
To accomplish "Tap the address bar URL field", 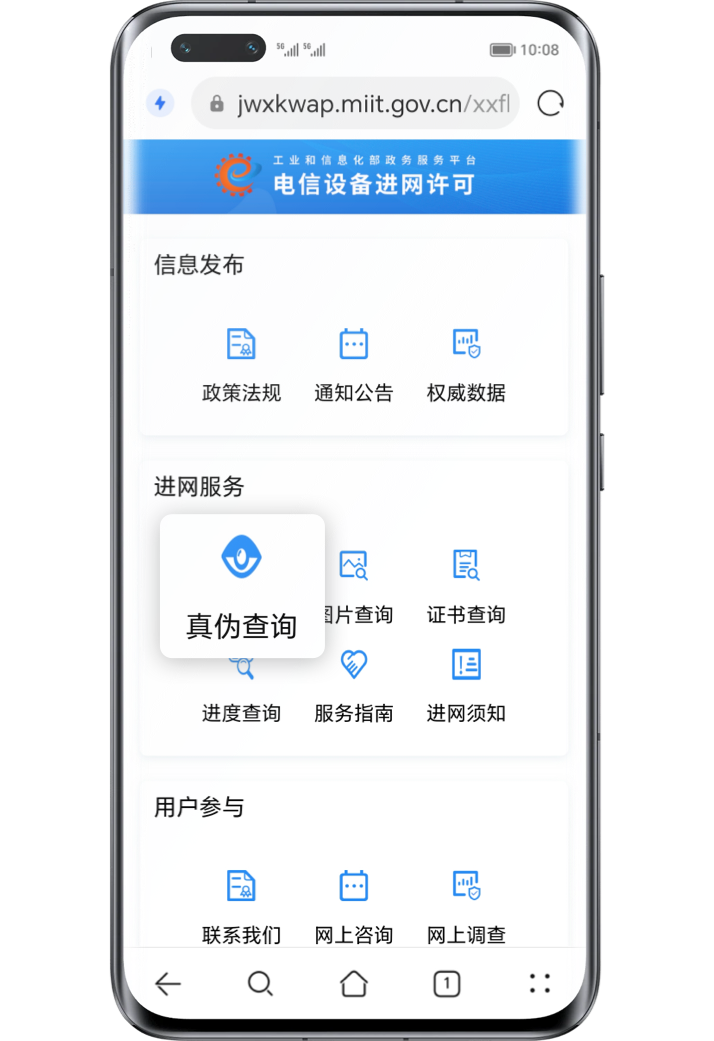I will [x=372, y=104].
